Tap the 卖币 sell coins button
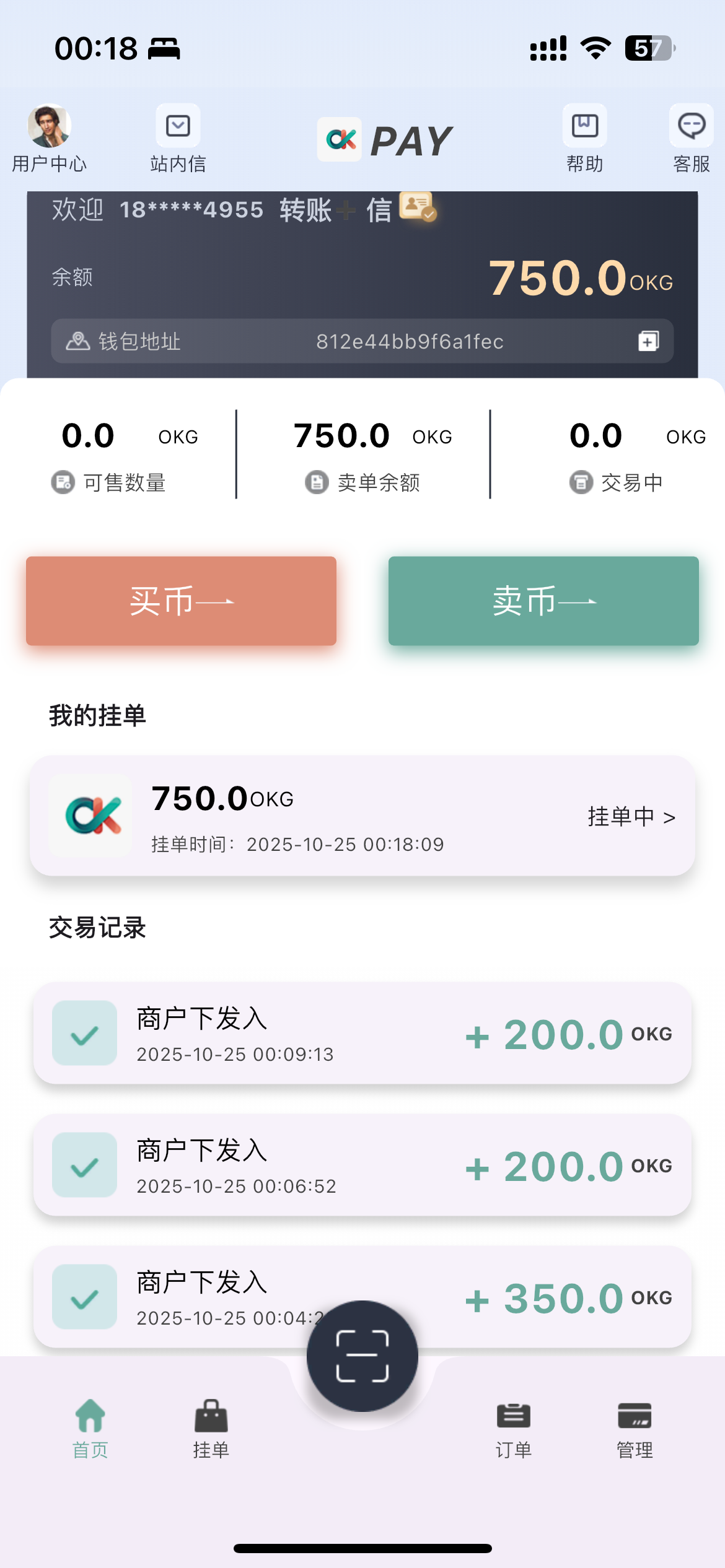The height and width of the screenshot is (1568, 725). coord(543,601)
